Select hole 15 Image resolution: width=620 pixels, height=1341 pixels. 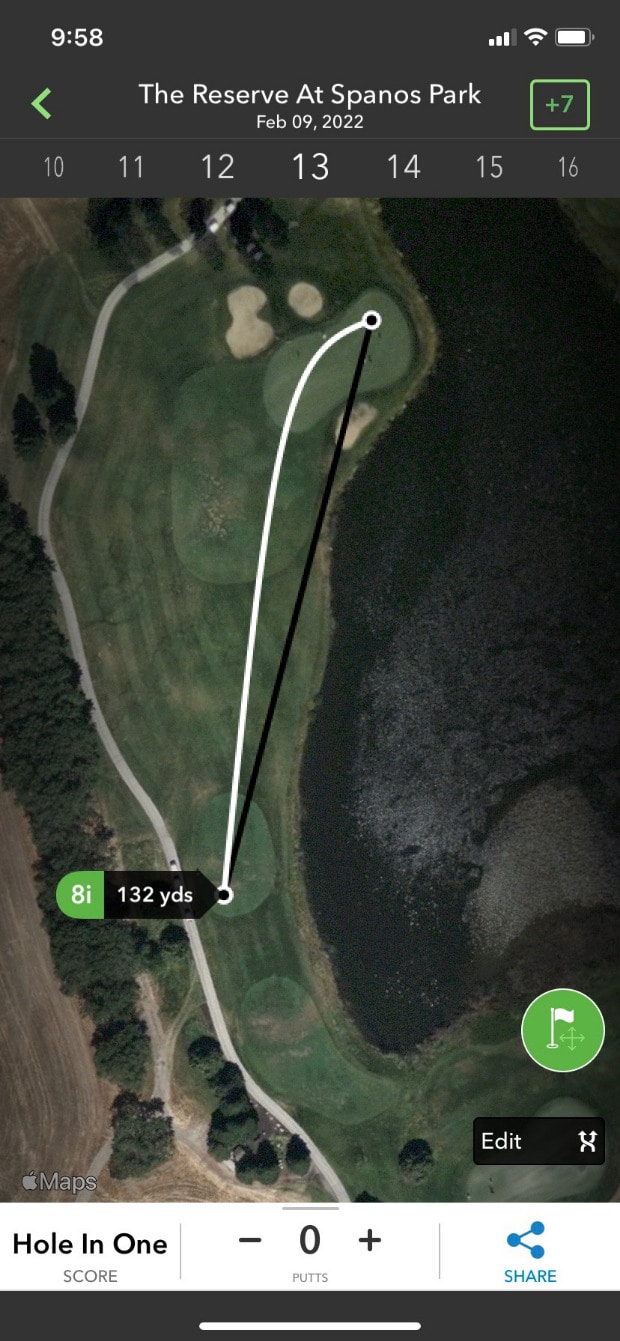[489, 167]
